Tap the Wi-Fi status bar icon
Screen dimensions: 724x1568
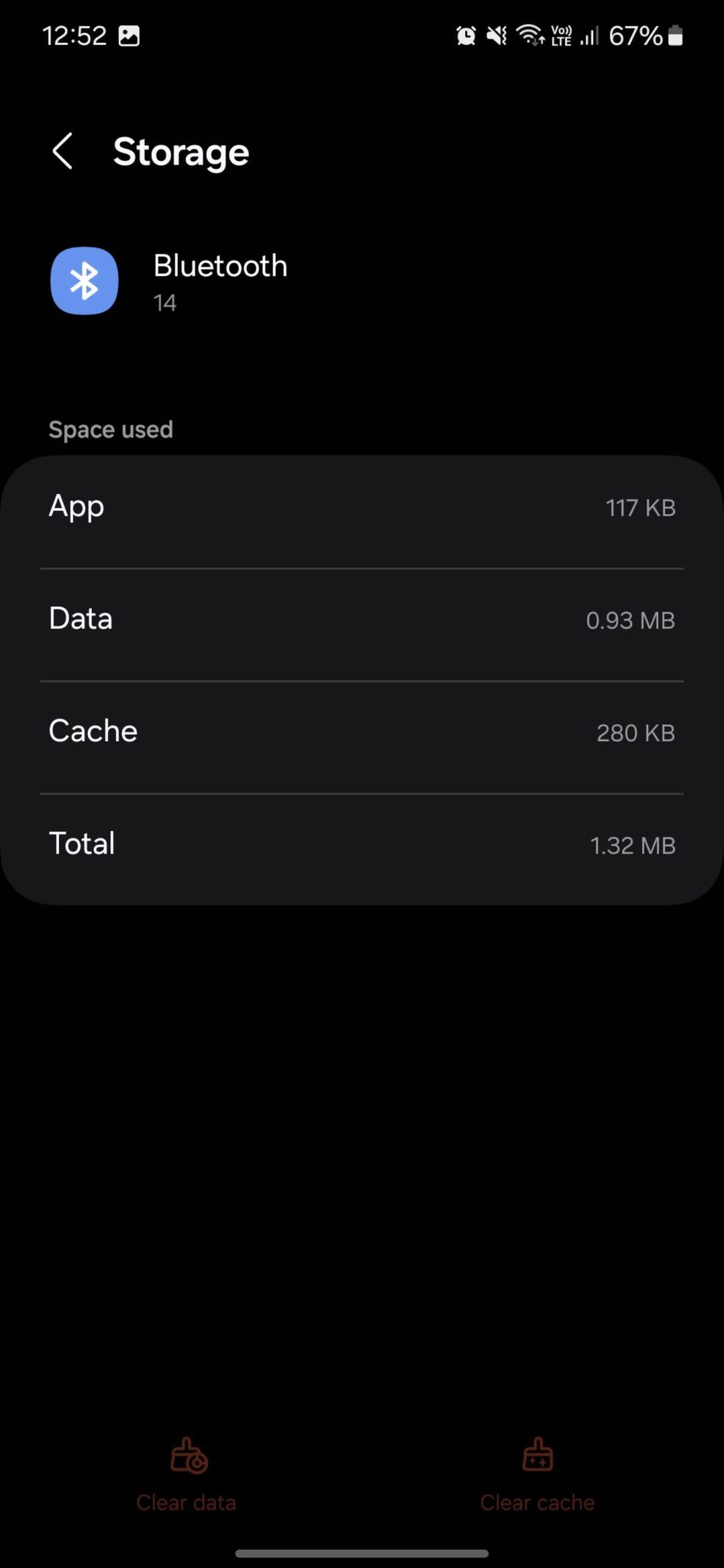pos(529,35)
